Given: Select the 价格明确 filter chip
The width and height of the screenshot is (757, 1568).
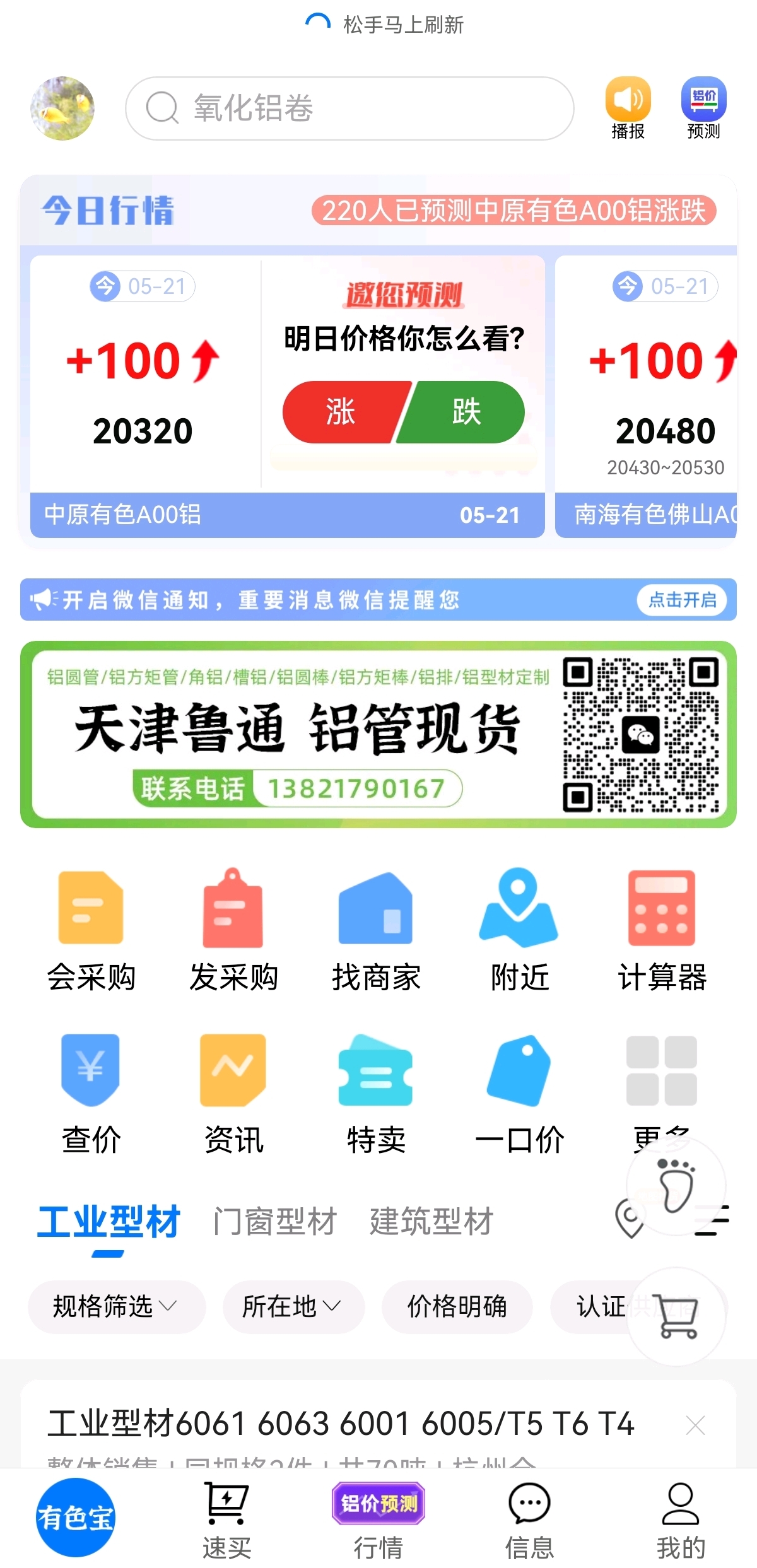Looking at the screenshot, I should pyautogui.click(x=457, y=1306).
